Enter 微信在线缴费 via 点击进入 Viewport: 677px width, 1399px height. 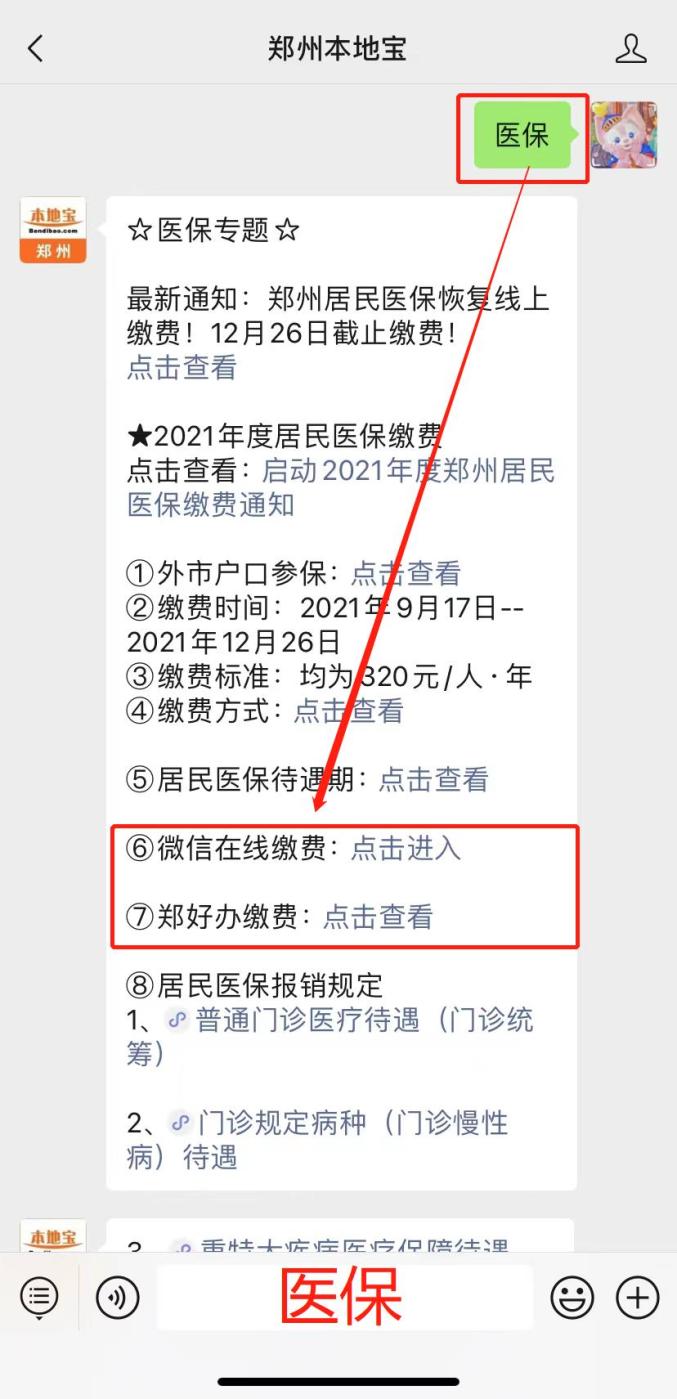click(x=406, y=848)
